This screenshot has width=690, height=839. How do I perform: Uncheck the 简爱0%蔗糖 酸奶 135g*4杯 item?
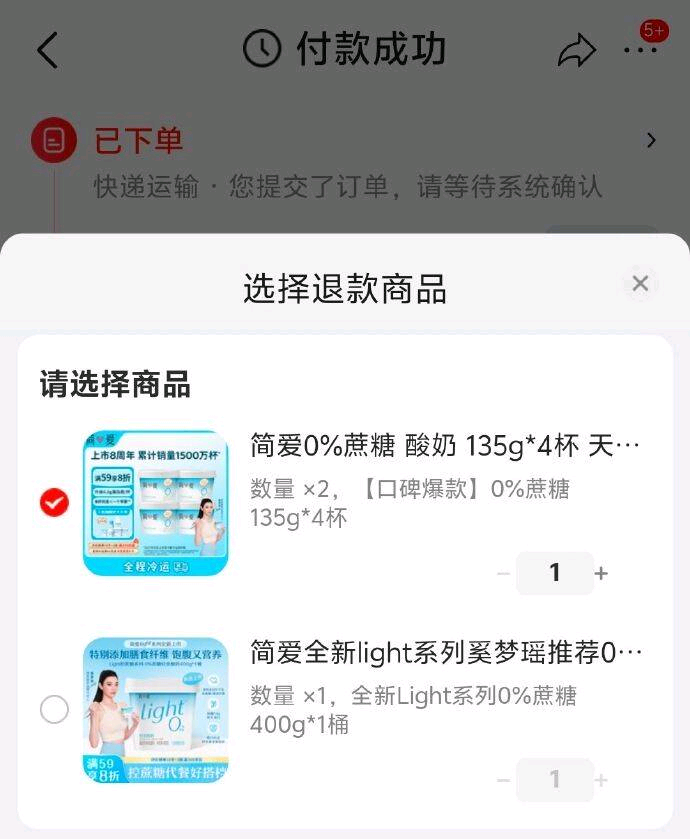[55, 502]
